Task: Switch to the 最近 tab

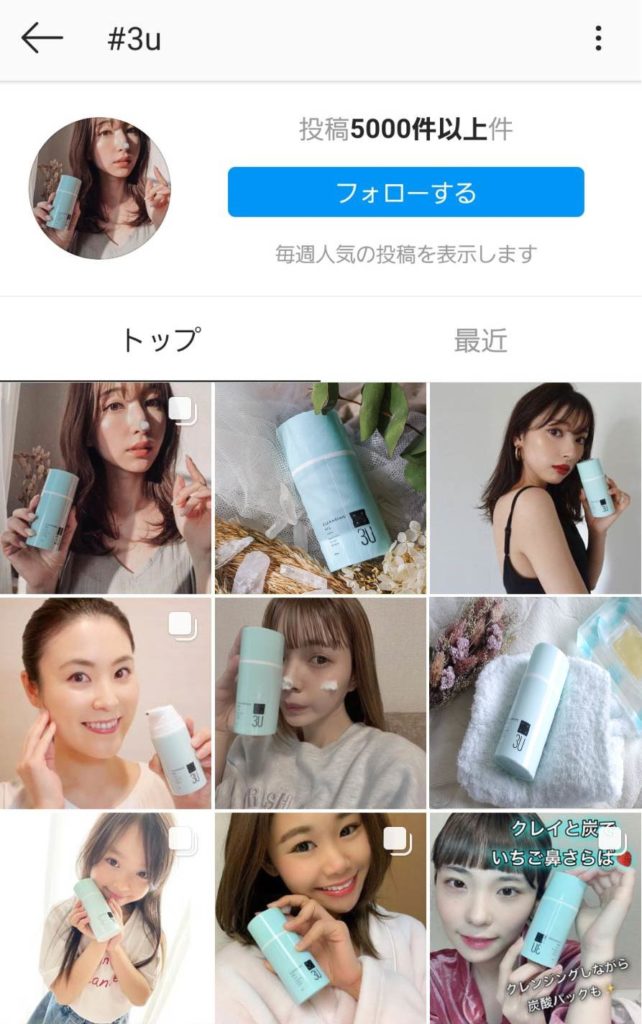Action: 481,340
